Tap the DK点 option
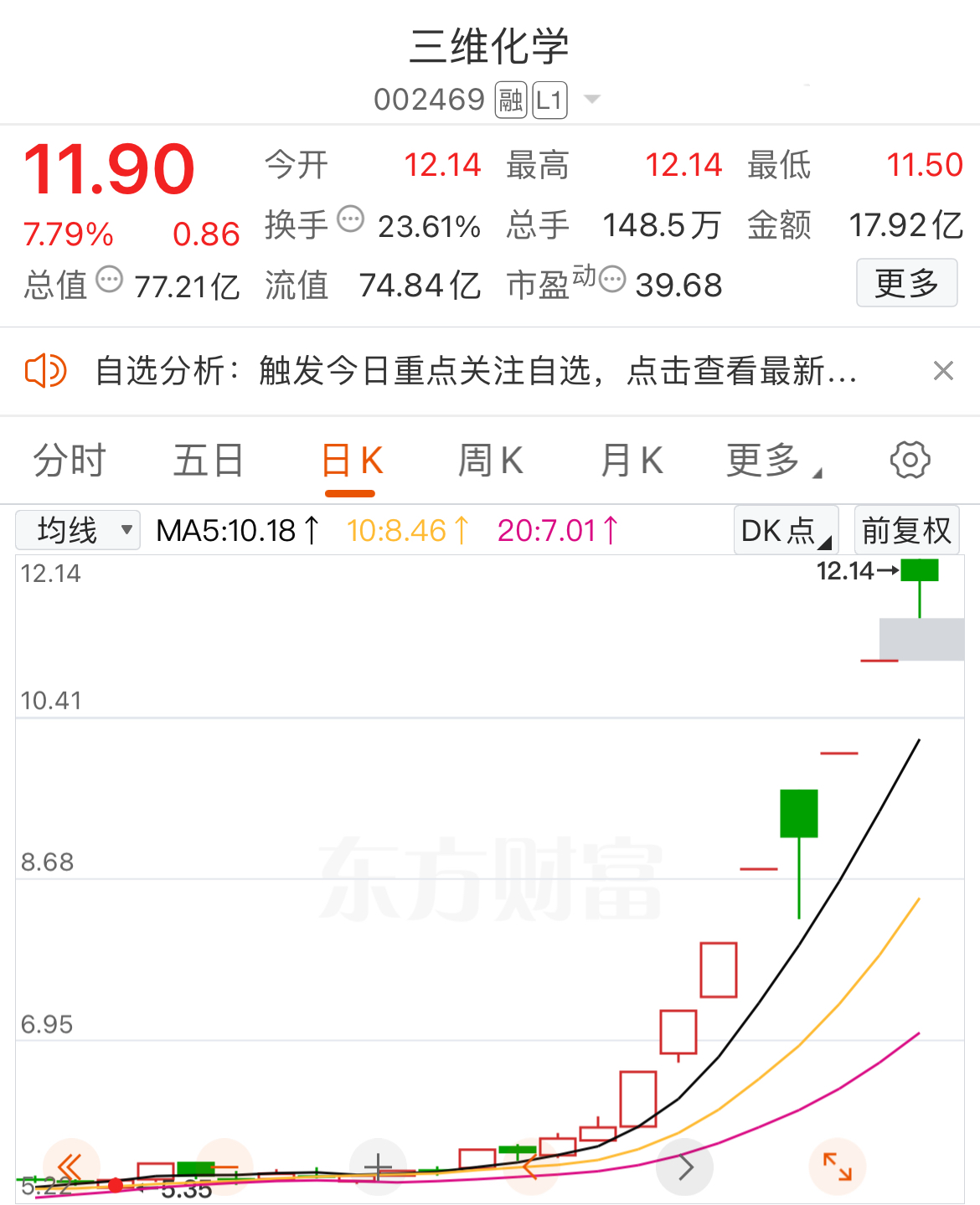 [x=785, y=530]
